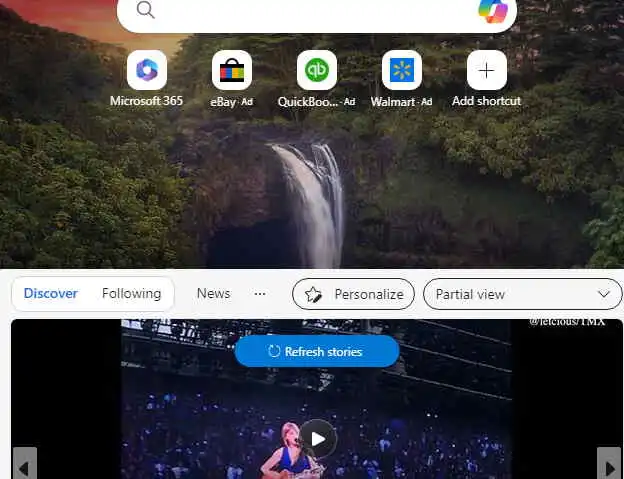Open the Microsoft 365 shortcut

click(x=146, y=71)
